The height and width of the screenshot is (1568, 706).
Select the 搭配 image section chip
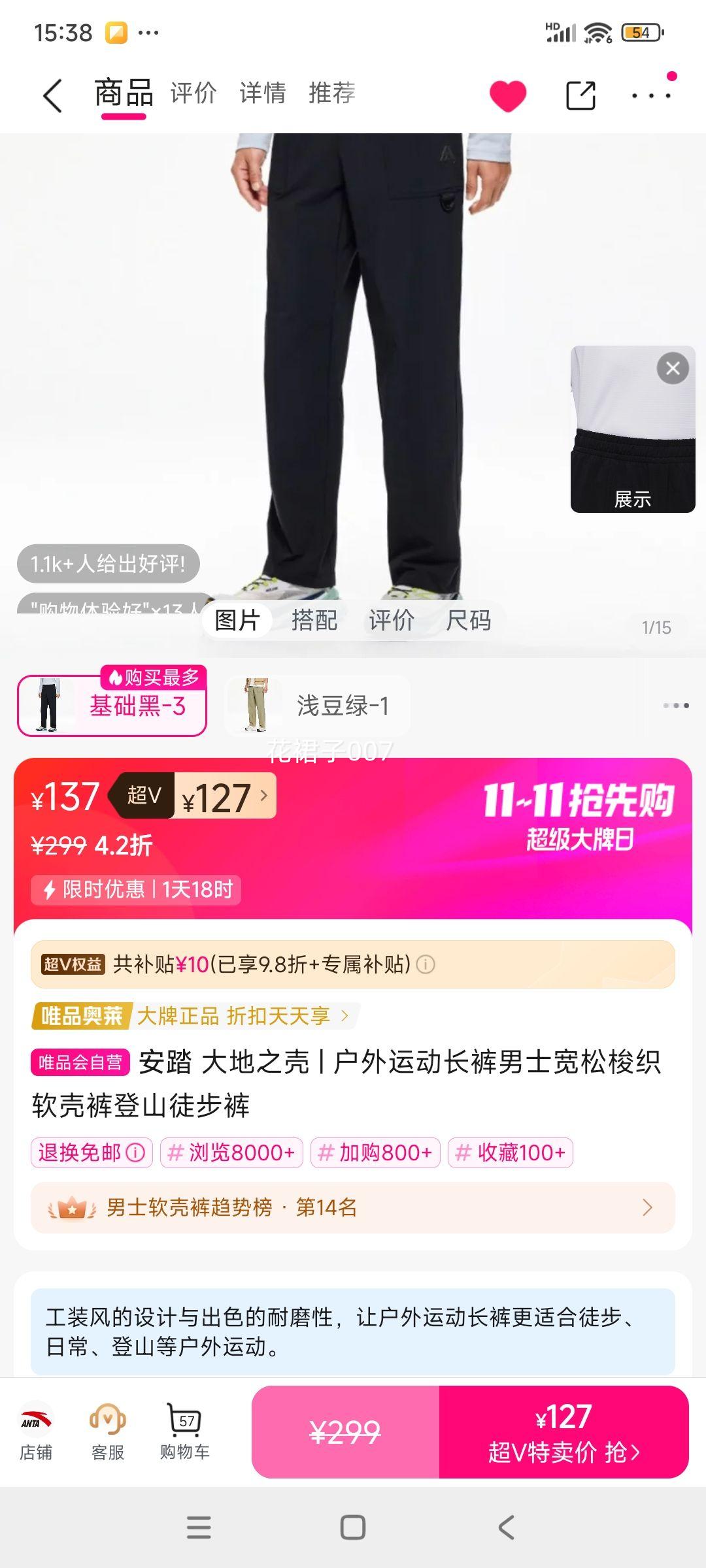pos(314,620)
